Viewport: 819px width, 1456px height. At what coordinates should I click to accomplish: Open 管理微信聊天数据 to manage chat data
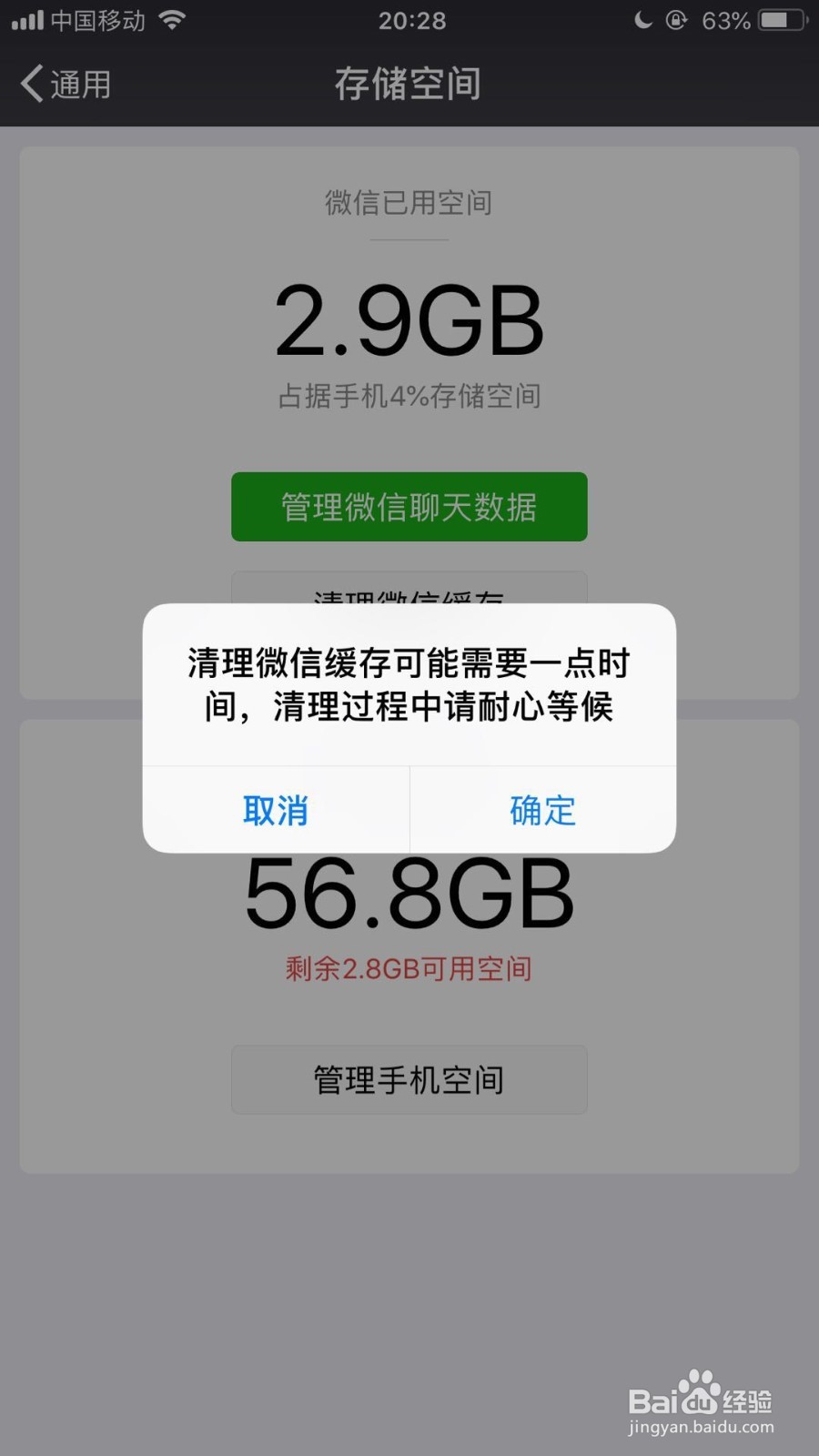point(409,507)
